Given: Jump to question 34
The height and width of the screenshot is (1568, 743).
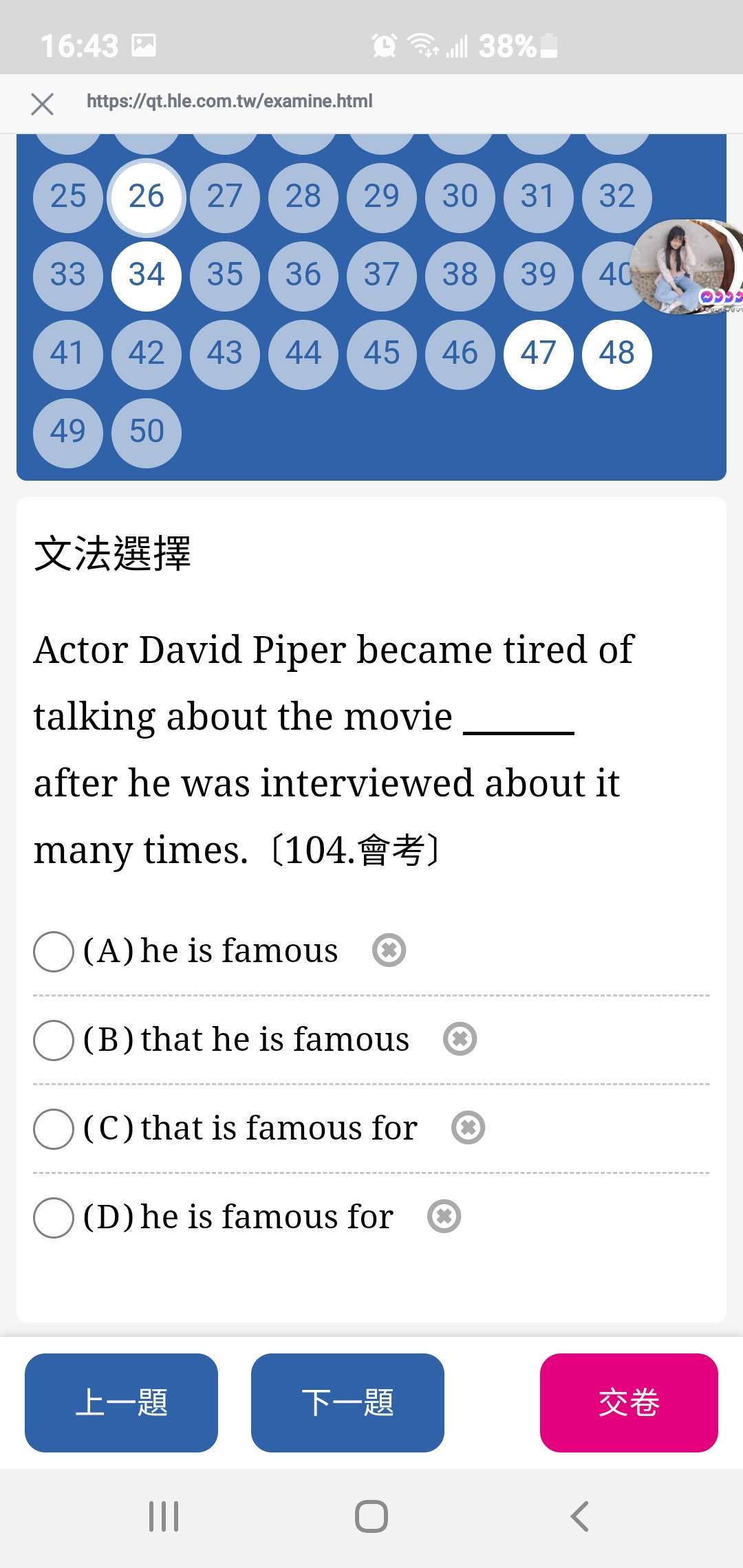Looking at the screenshot, I should (147, 275).
